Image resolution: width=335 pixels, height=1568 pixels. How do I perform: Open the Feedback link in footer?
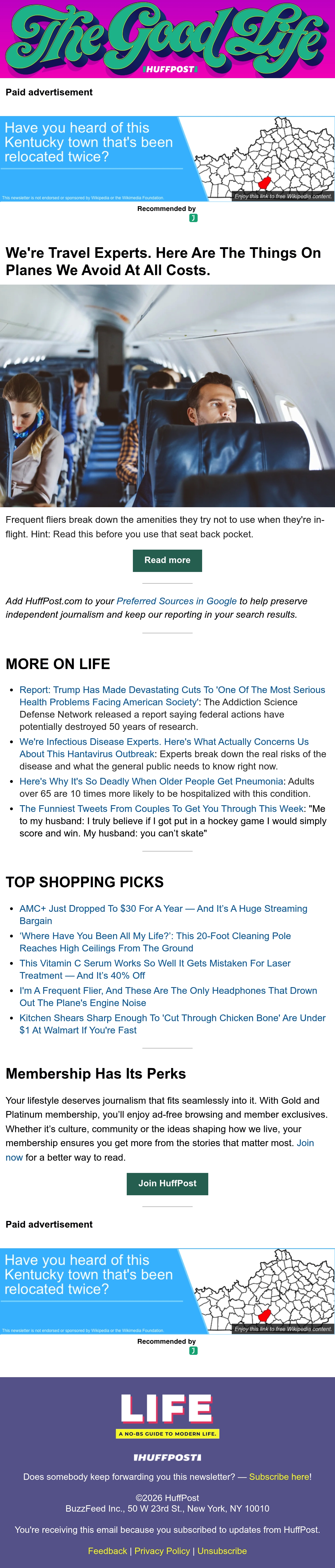107,1550
